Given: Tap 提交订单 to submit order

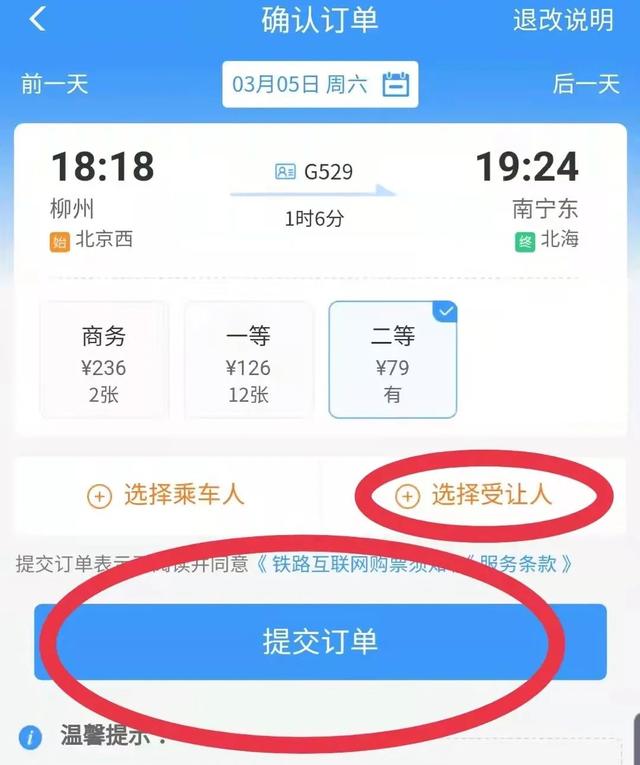Looking at the screenshot, I should click(320, 641).
